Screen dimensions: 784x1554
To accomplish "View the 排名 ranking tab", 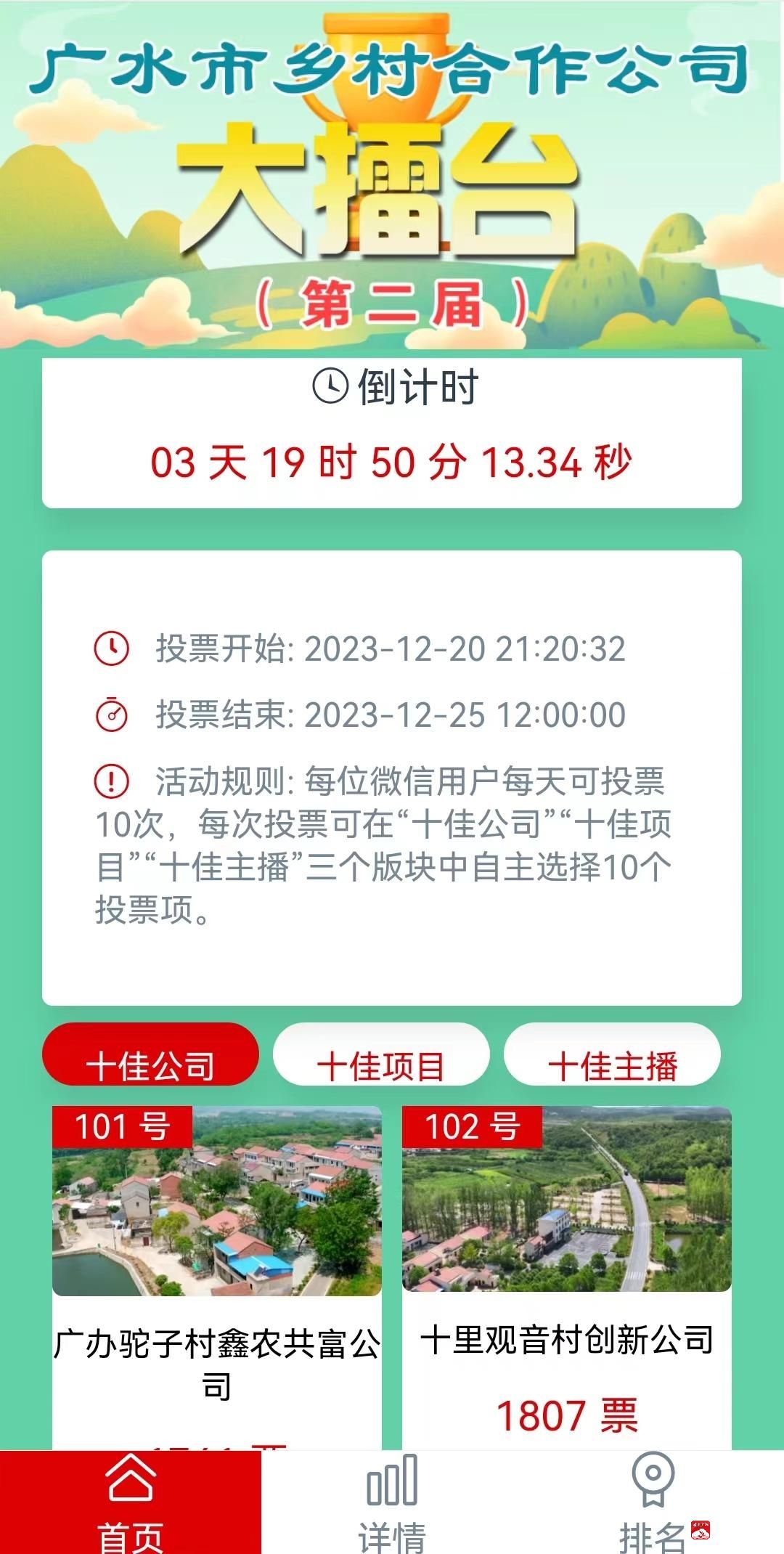I will pyautogui.click(x=652, y=1503).
